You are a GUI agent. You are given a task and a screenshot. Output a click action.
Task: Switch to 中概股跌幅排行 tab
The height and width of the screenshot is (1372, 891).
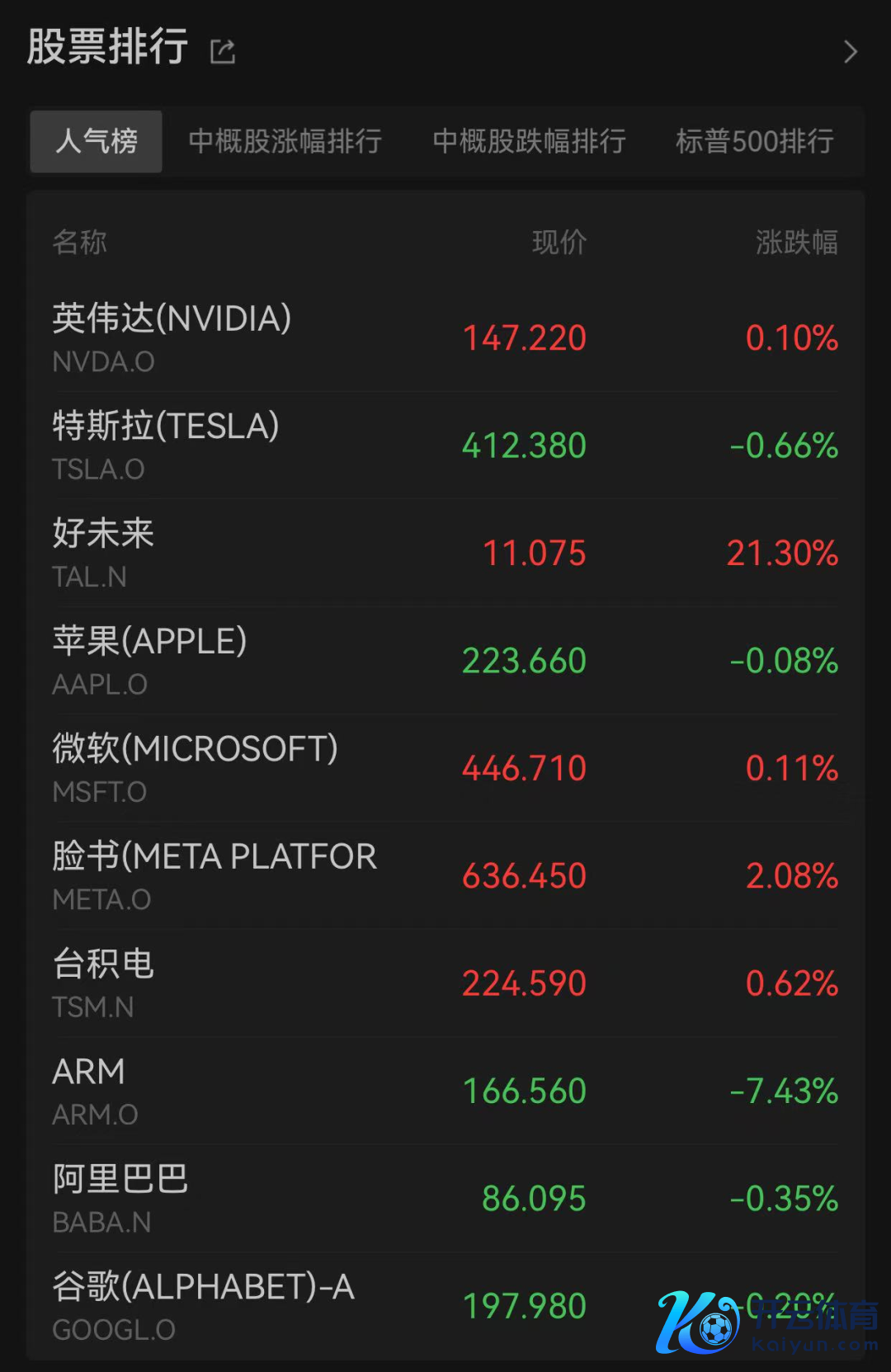[x=529, y=141]
